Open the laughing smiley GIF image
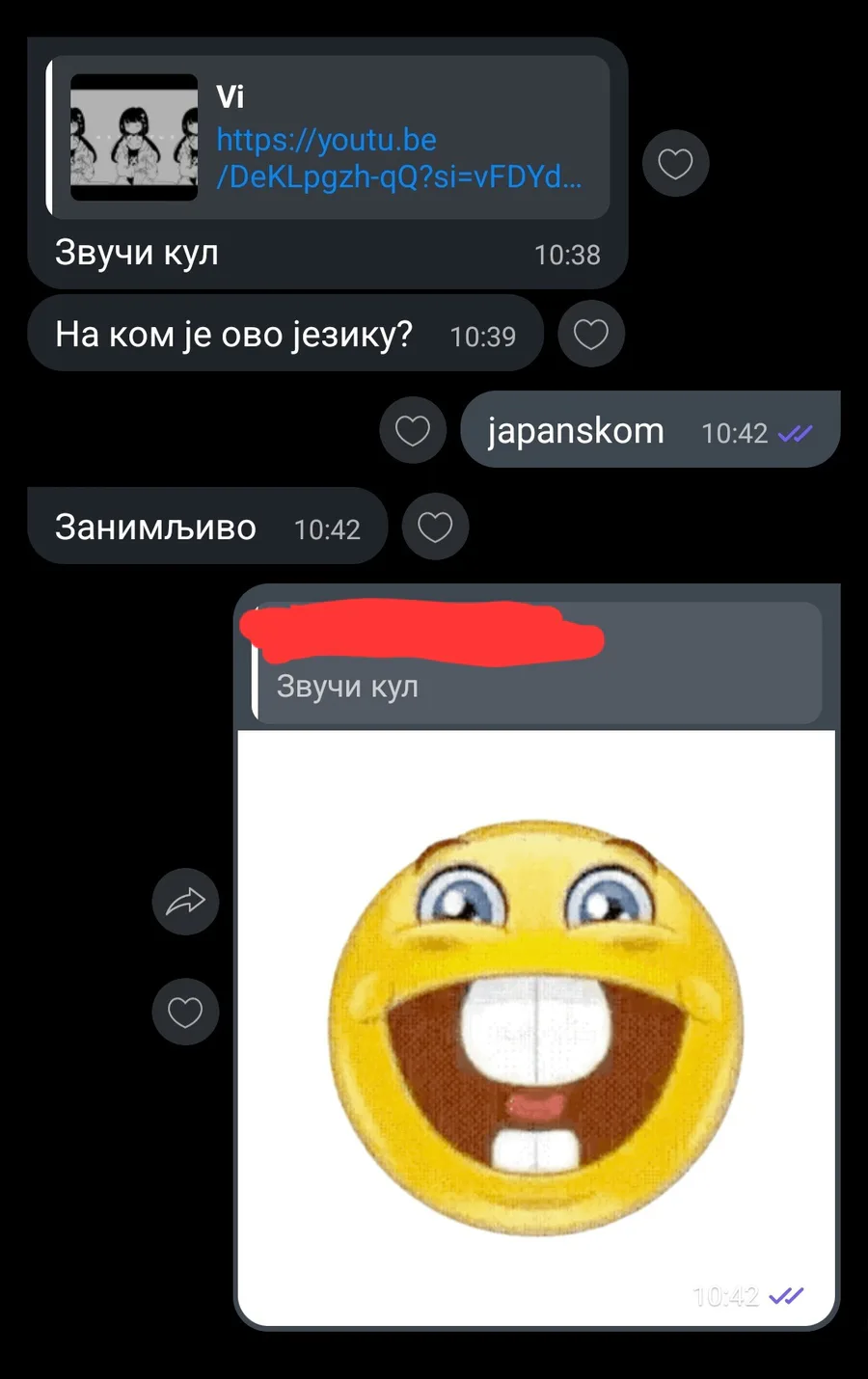This screenshot has height=1379, width=868. click(536, 1027)
